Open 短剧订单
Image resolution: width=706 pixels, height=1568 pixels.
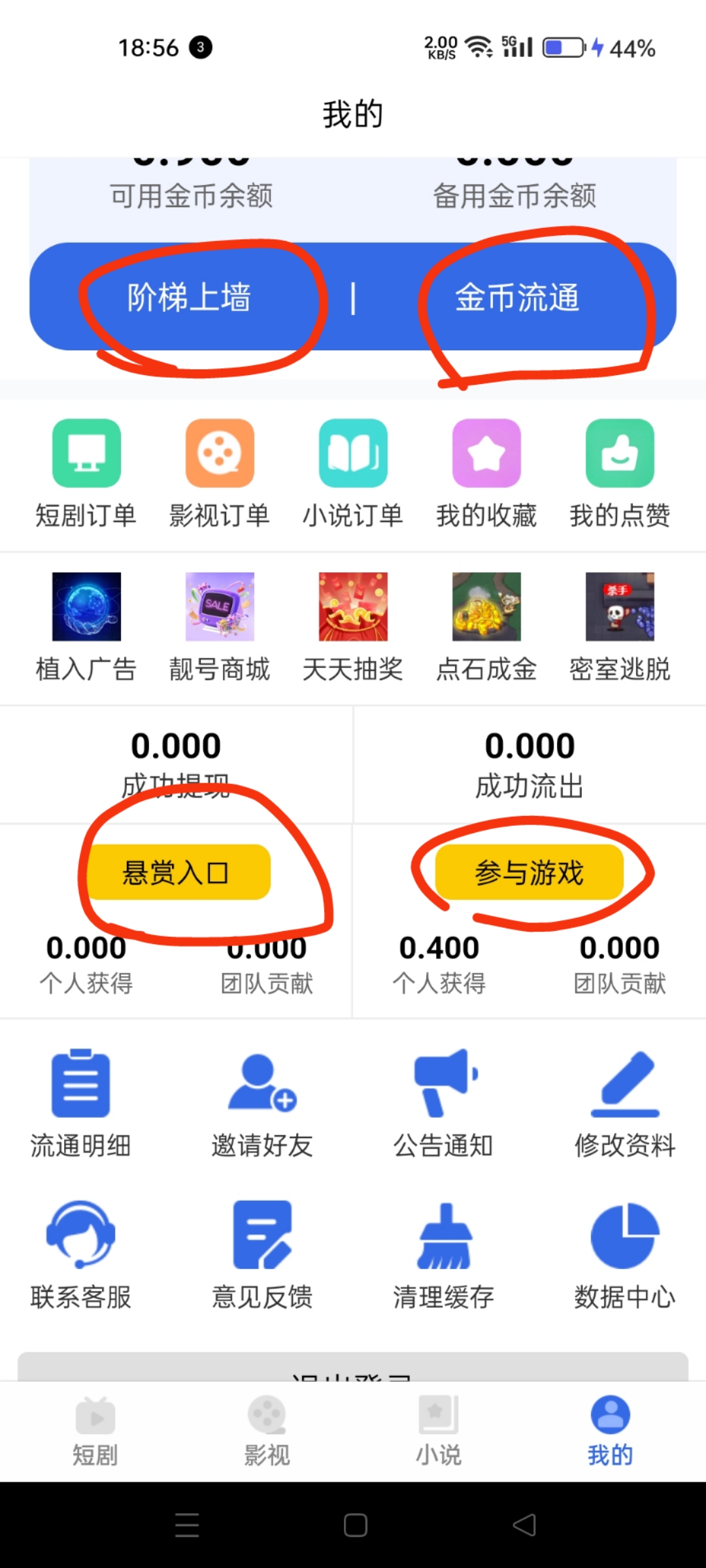tap(86, 474)
